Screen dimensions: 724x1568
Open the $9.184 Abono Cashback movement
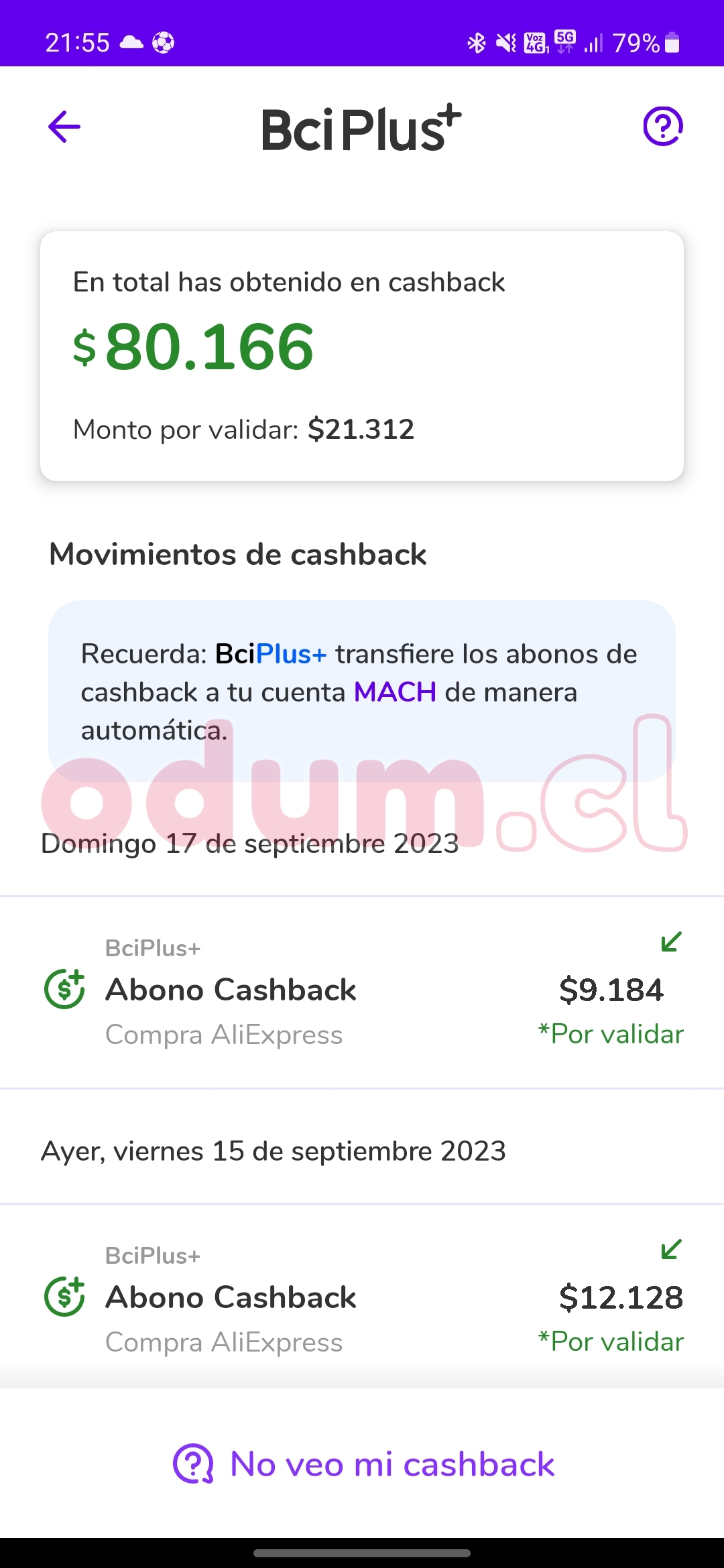(362, 990)
